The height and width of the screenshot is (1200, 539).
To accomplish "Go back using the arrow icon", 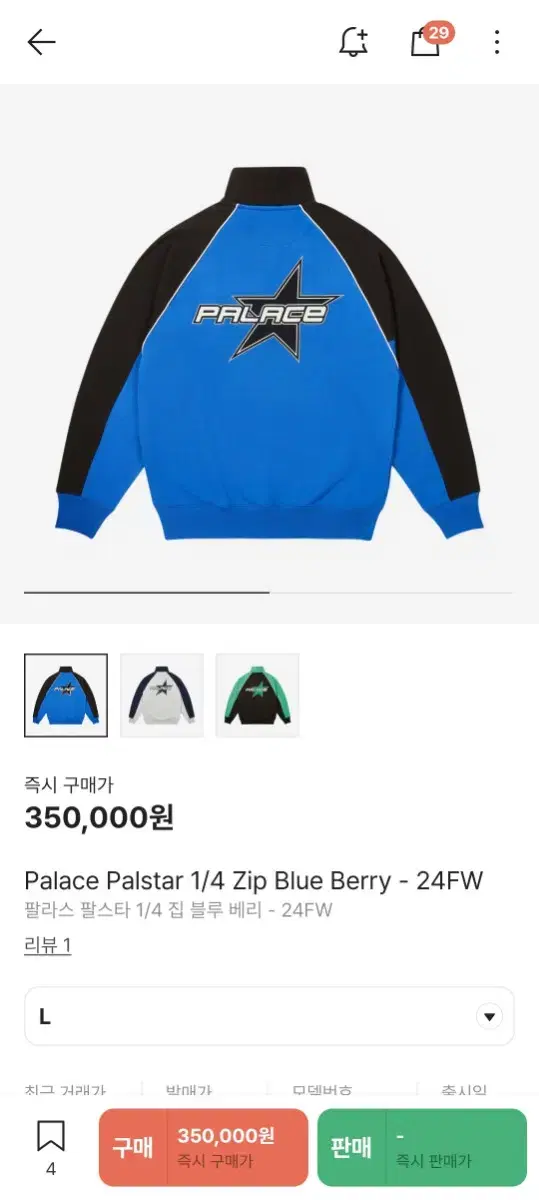I will (x=41, y=42).
